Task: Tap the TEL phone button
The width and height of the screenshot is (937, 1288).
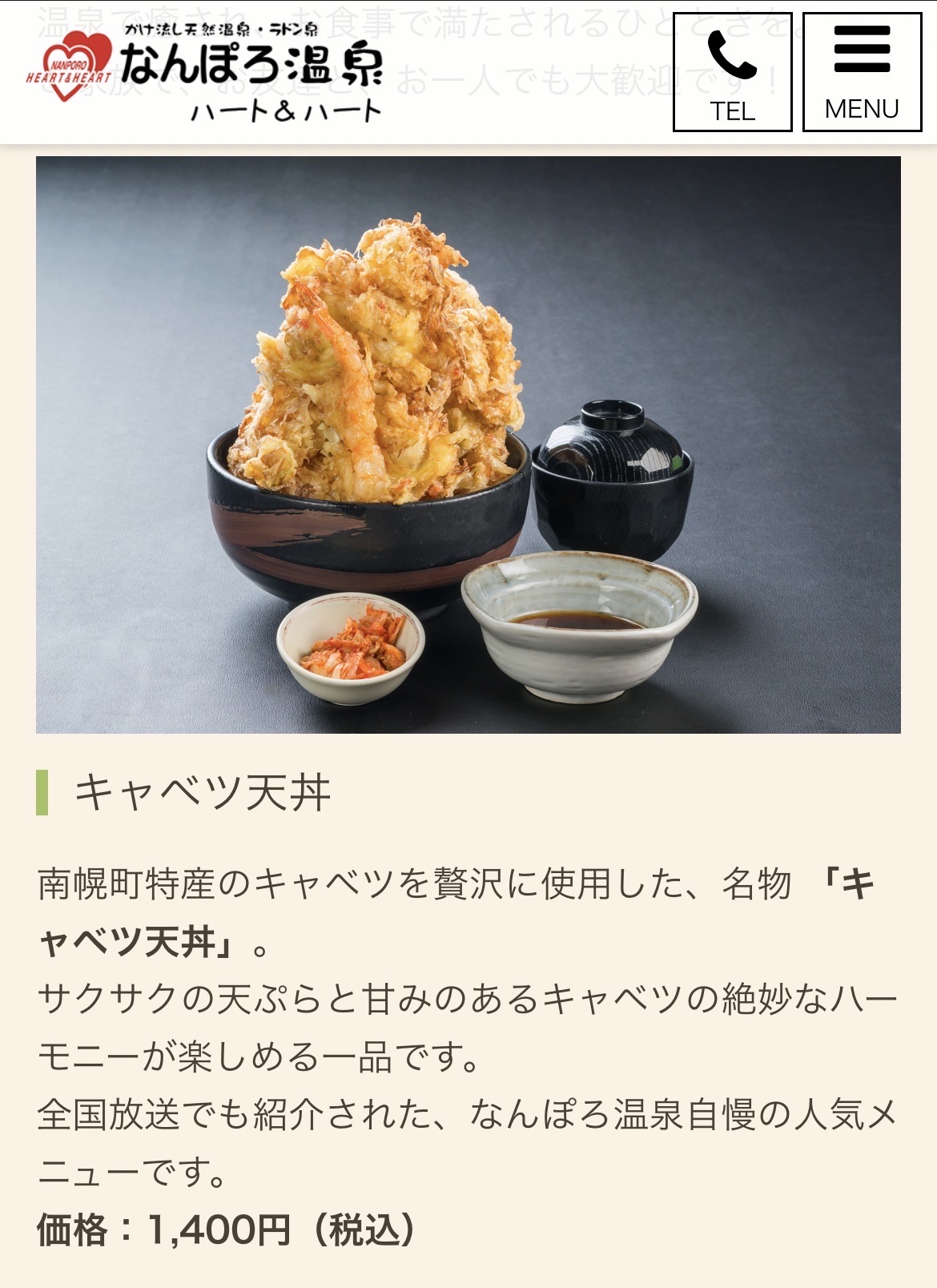Action: (x=732, y=72)
